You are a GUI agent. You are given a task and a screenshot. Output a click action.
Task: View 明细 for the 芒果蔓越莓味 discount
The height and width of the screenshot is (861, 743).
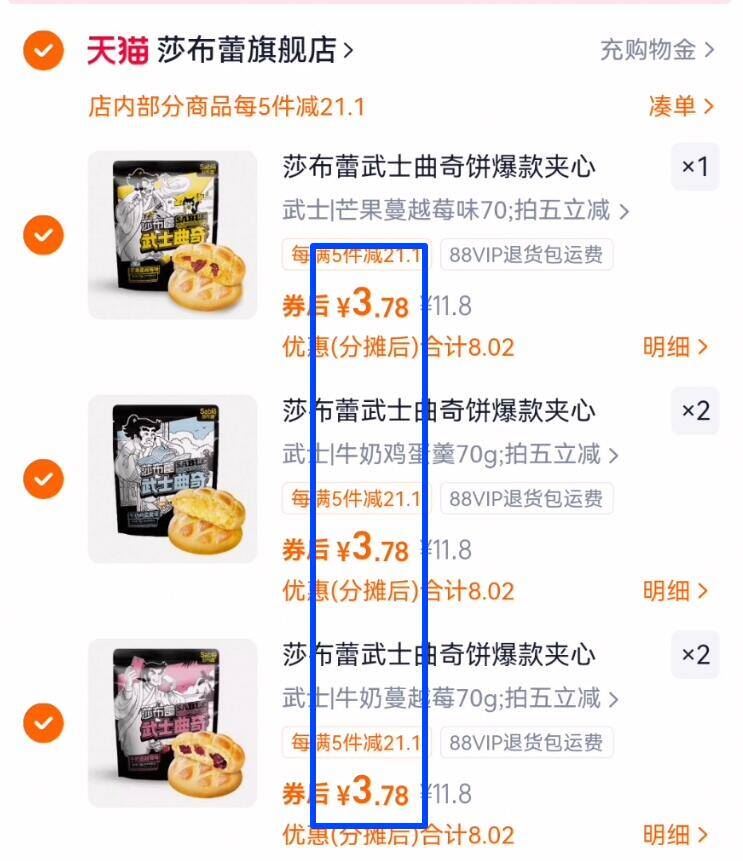point(675,347)
